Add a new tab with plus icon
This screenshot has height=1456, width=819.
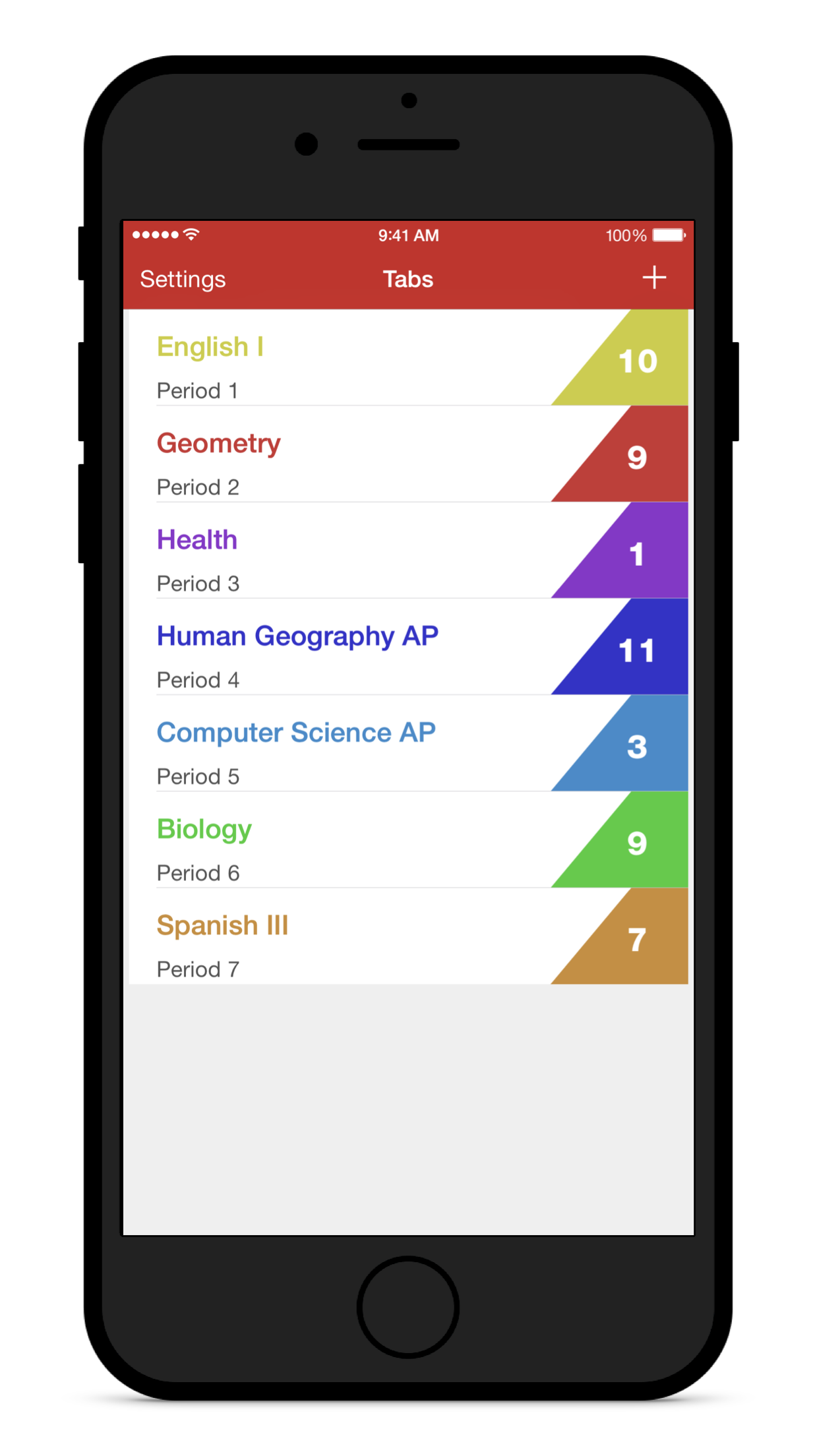tap(653, 278)
